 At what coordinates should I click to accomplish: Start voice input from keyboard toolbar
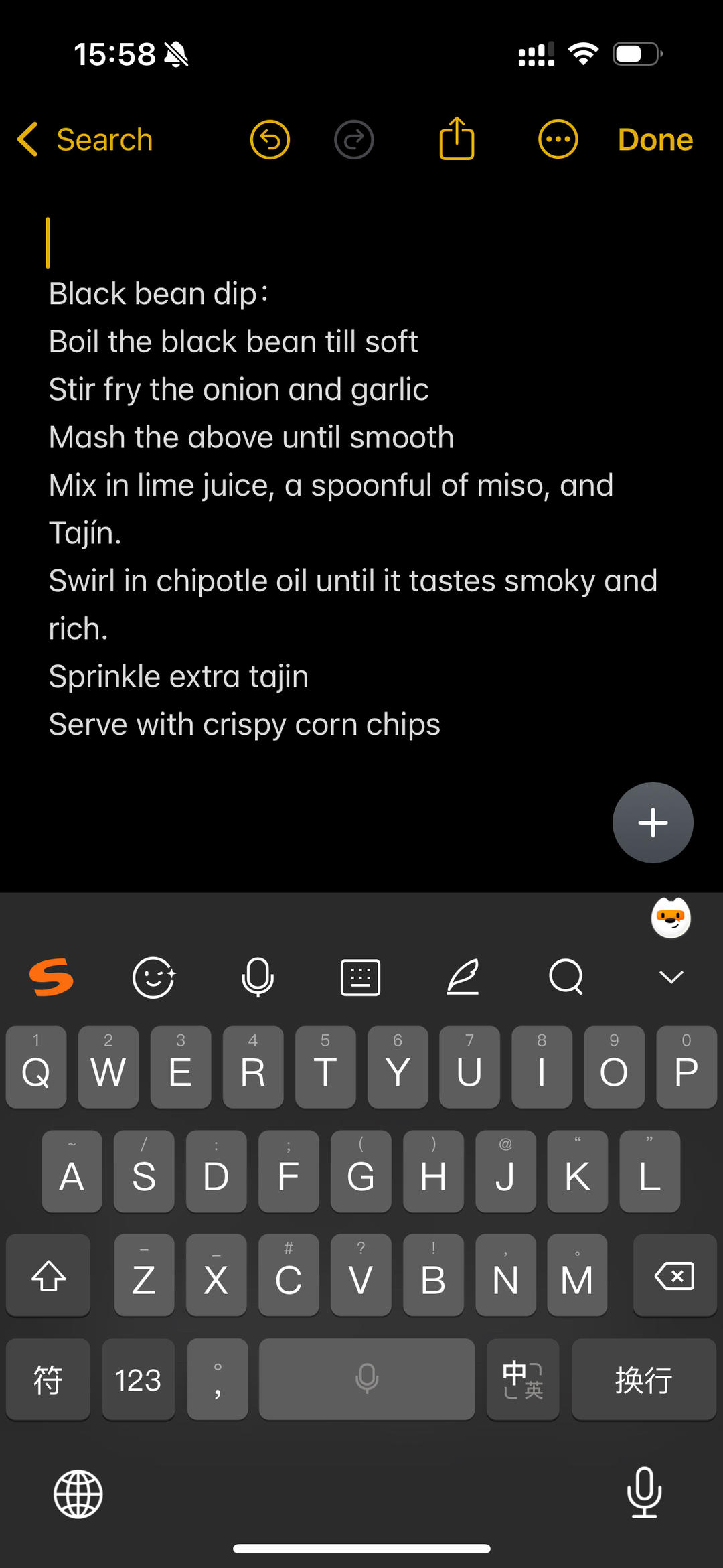point(258,977)
